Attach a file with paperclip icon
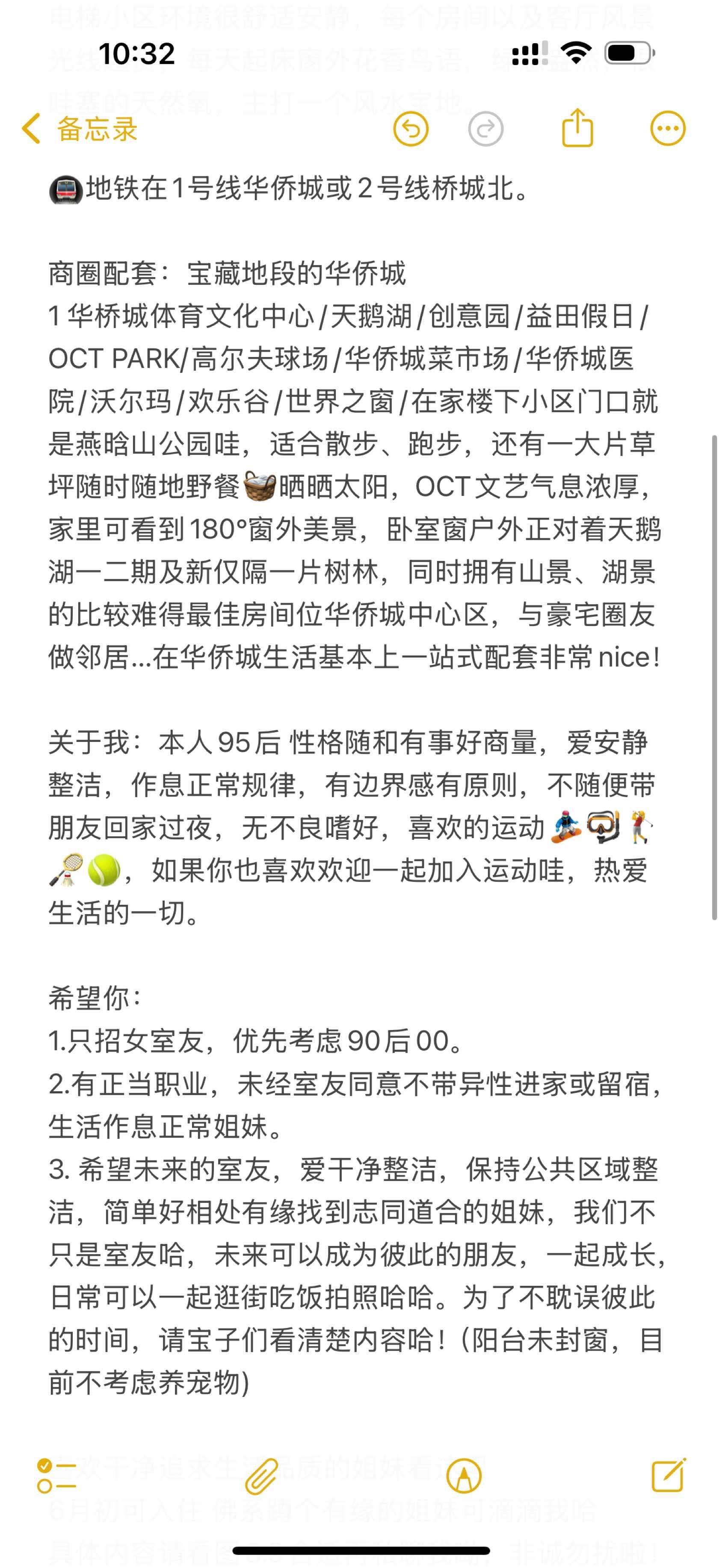The height and width of the screenshot is (1568, 722). (262, 1476)
